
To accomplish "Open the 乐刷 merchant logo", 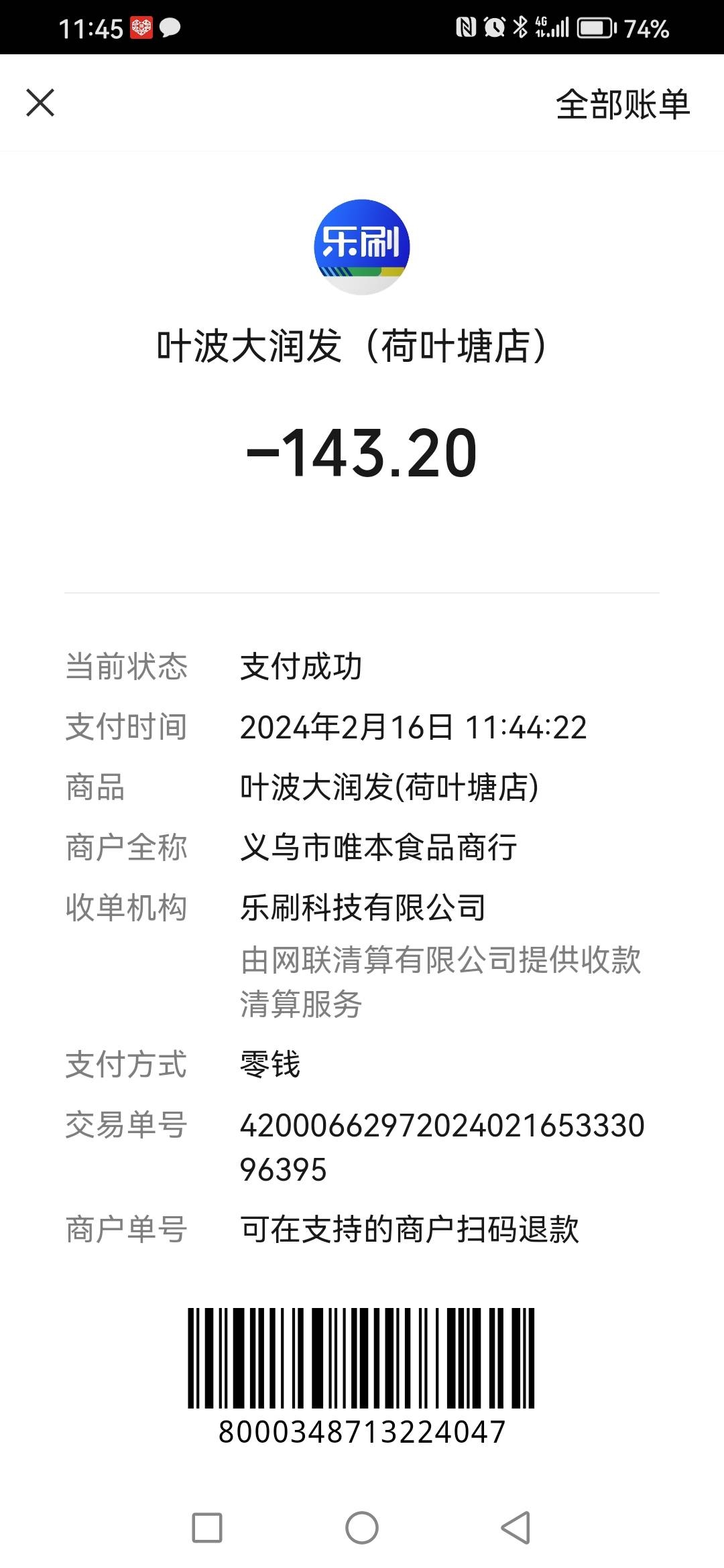I will click(x=361, y=247).
